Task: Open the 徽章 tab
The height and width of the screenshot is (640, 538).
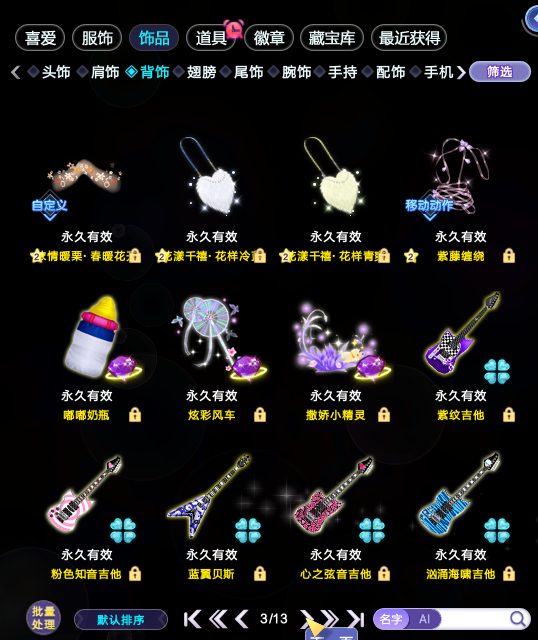Action: pyautogui.click(x=269, y=38)
